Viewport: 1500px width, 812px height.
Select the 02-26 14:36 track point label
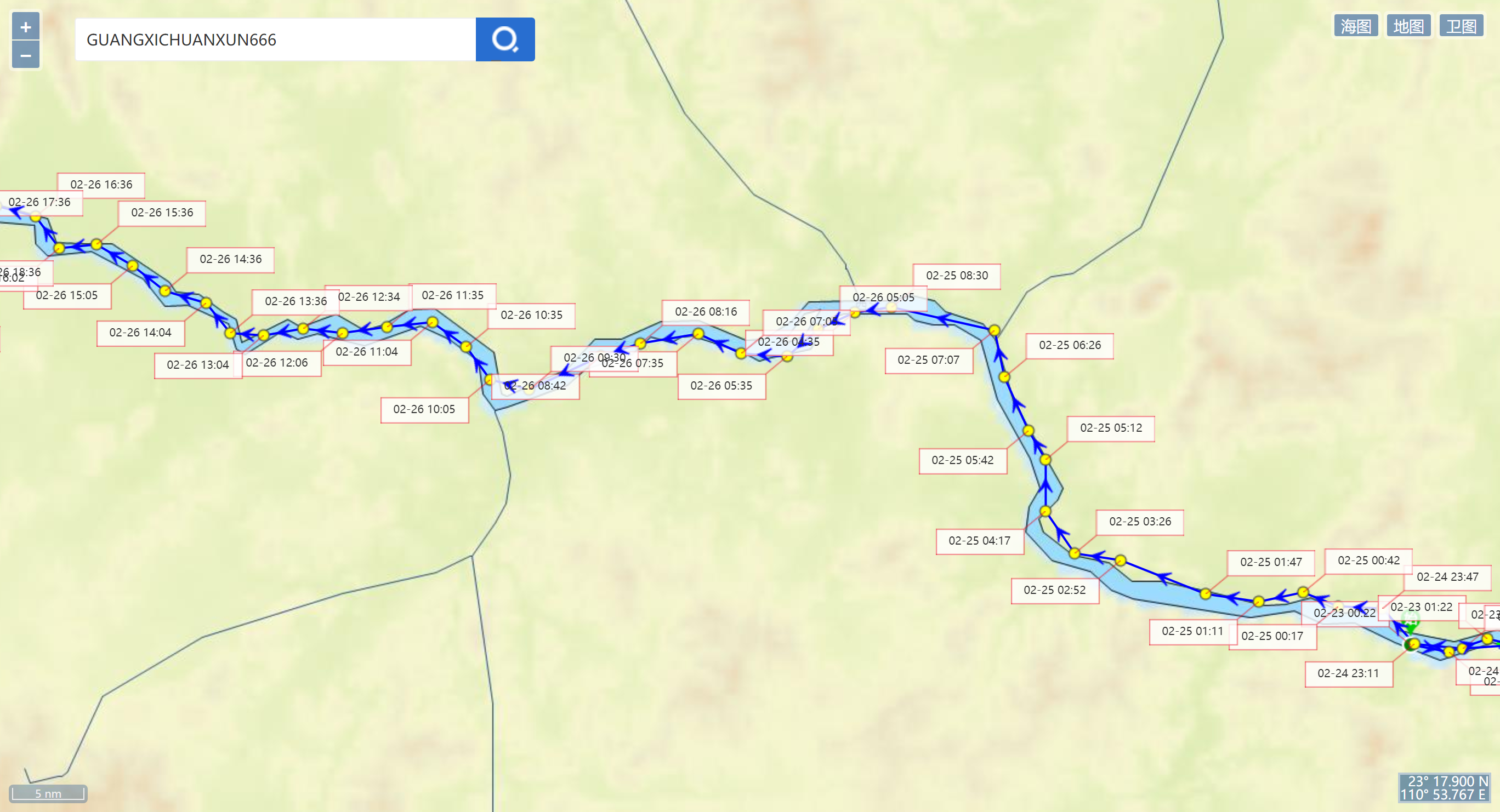pyautogui.click(x=230, y=259)
